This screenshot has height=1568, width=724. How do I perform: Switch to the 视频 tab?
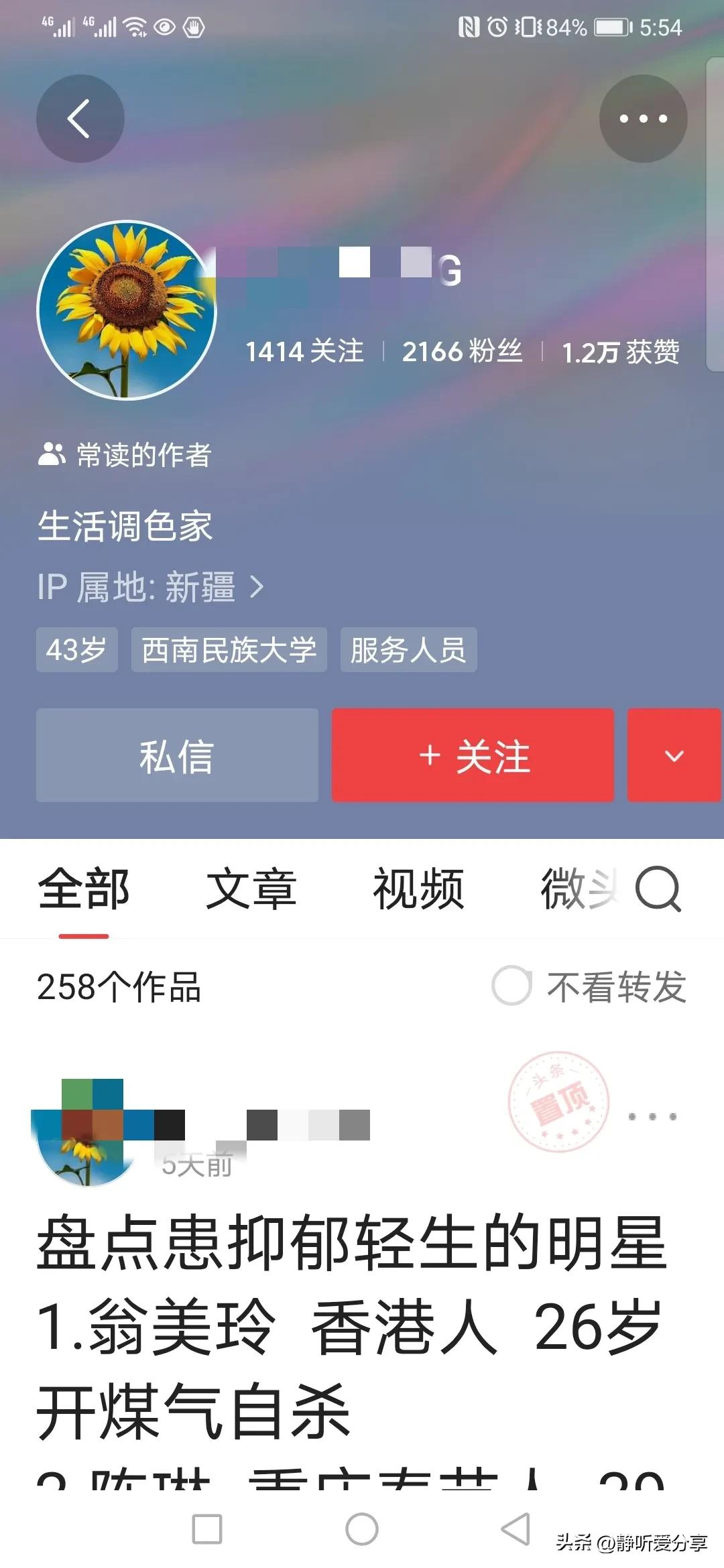point(419,891)
